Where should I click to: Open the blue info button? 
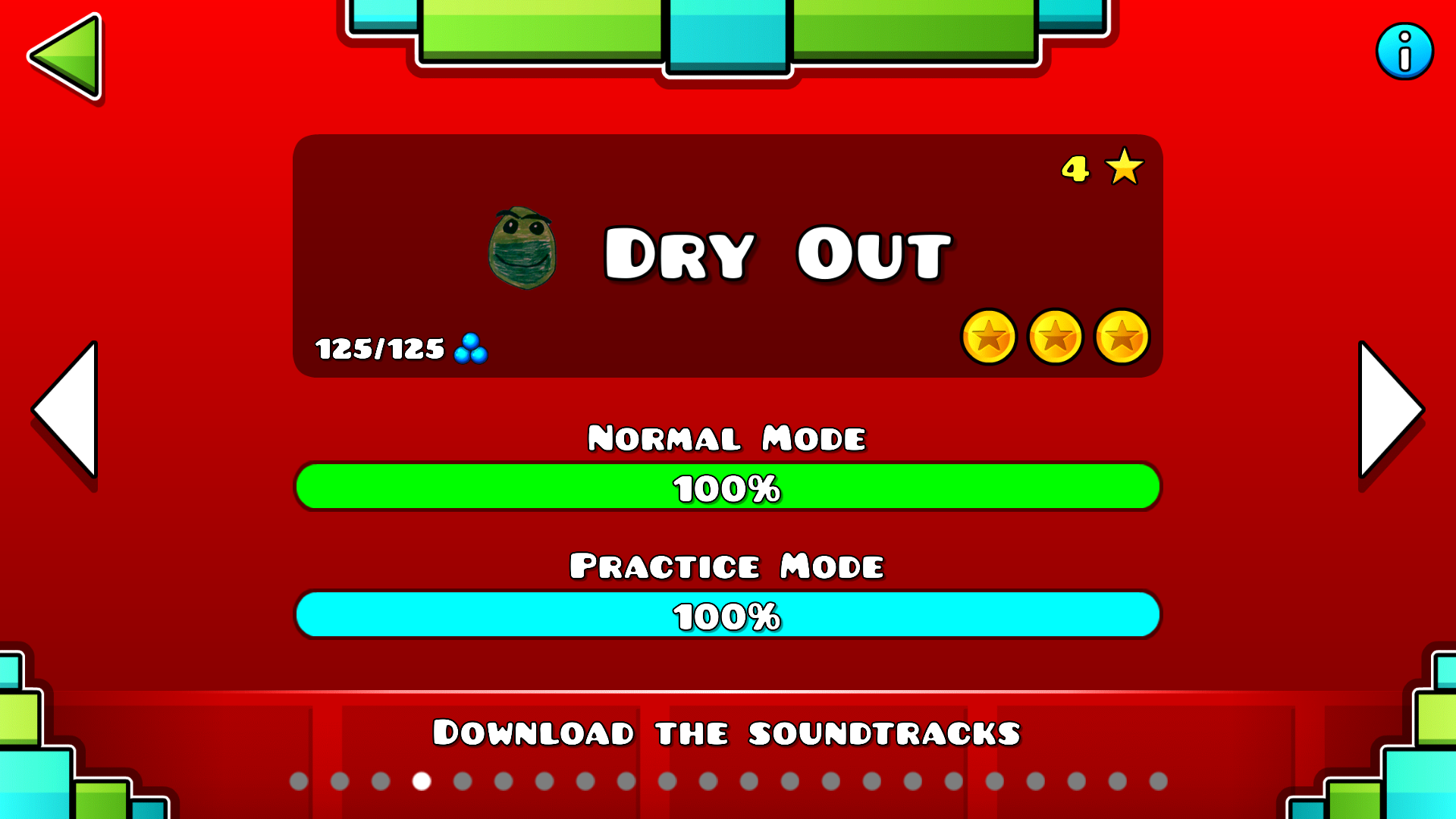tap(1404, 52)
